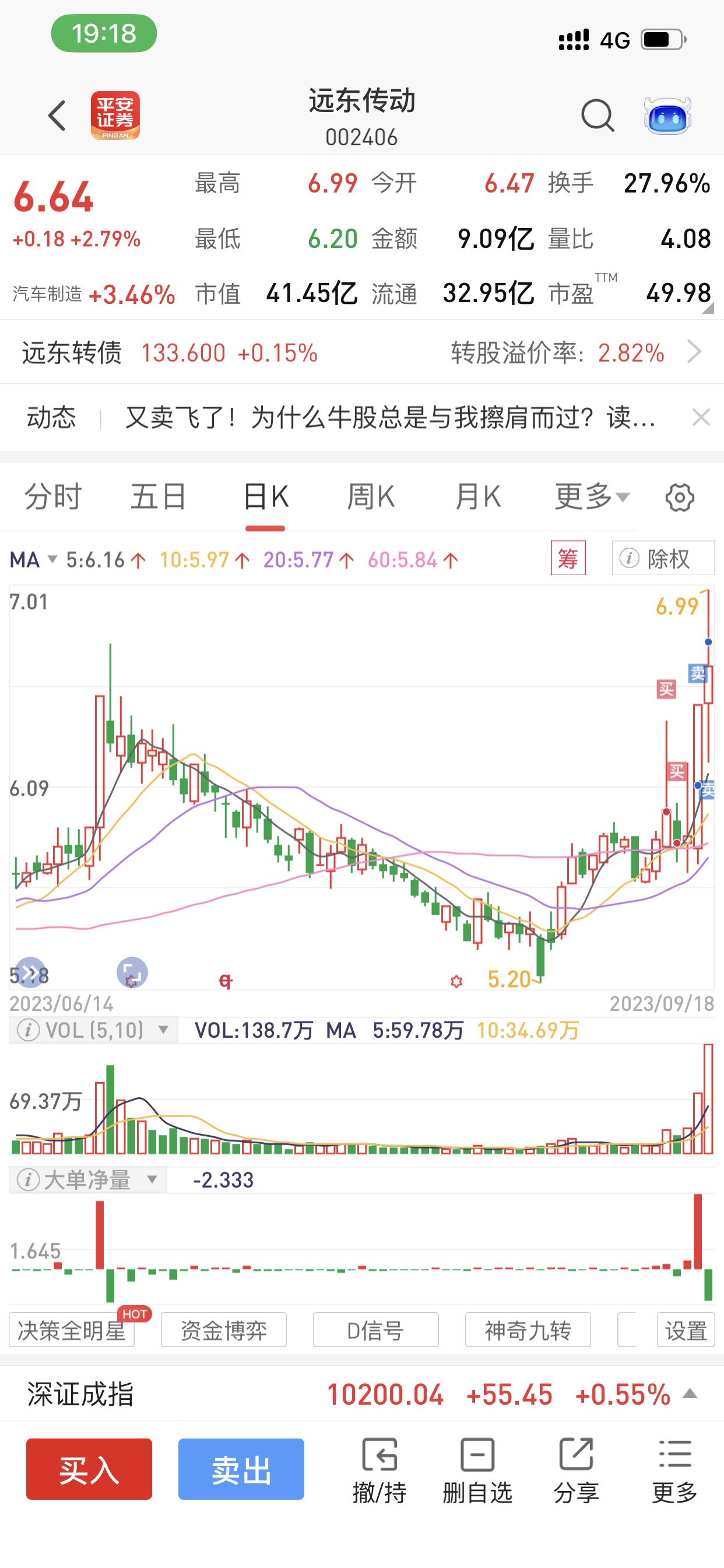Screen dimensions: 724x1568
Task: Select the 周K chart tab
Action: (371, 496)
